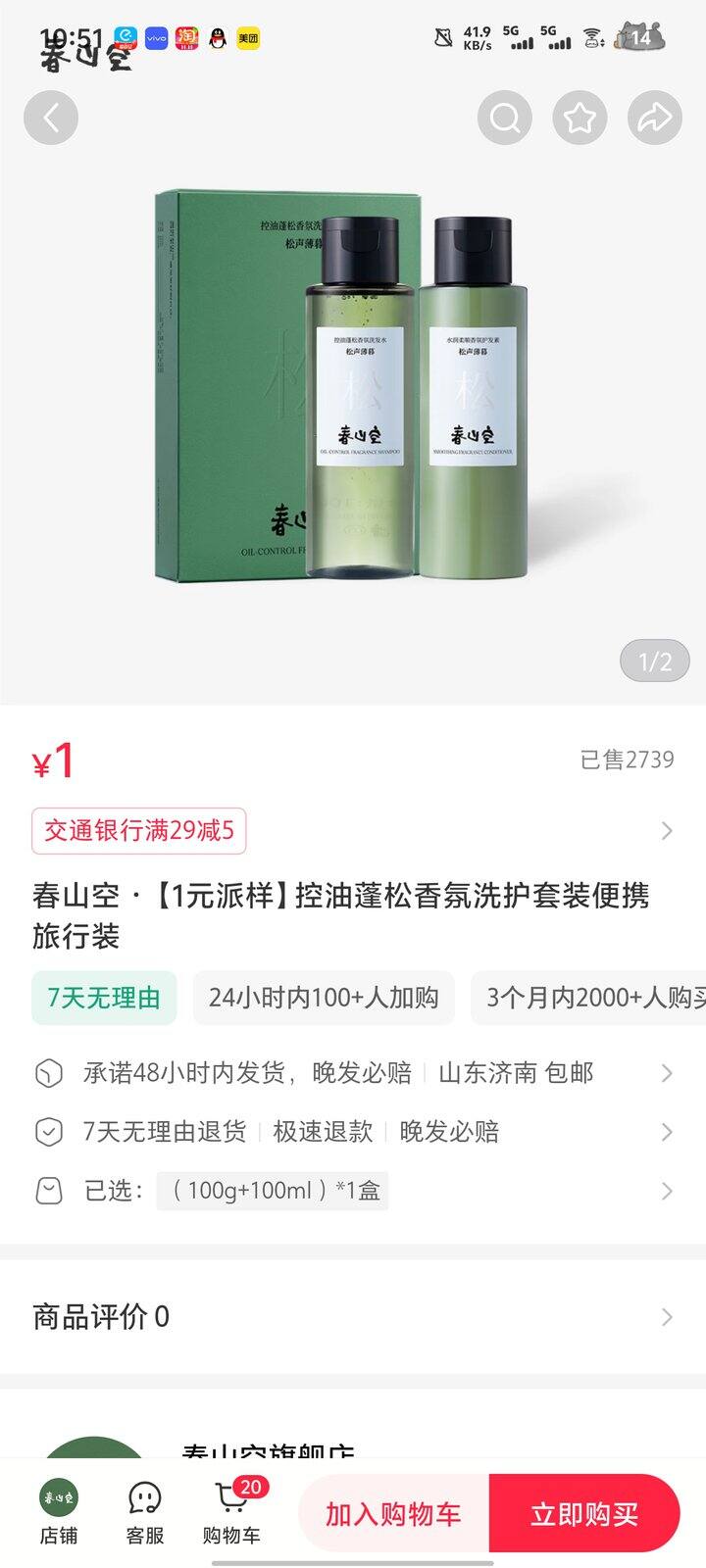
Task: Open the shopping cart icon showing 20 items
Action: coord(232,1509)
